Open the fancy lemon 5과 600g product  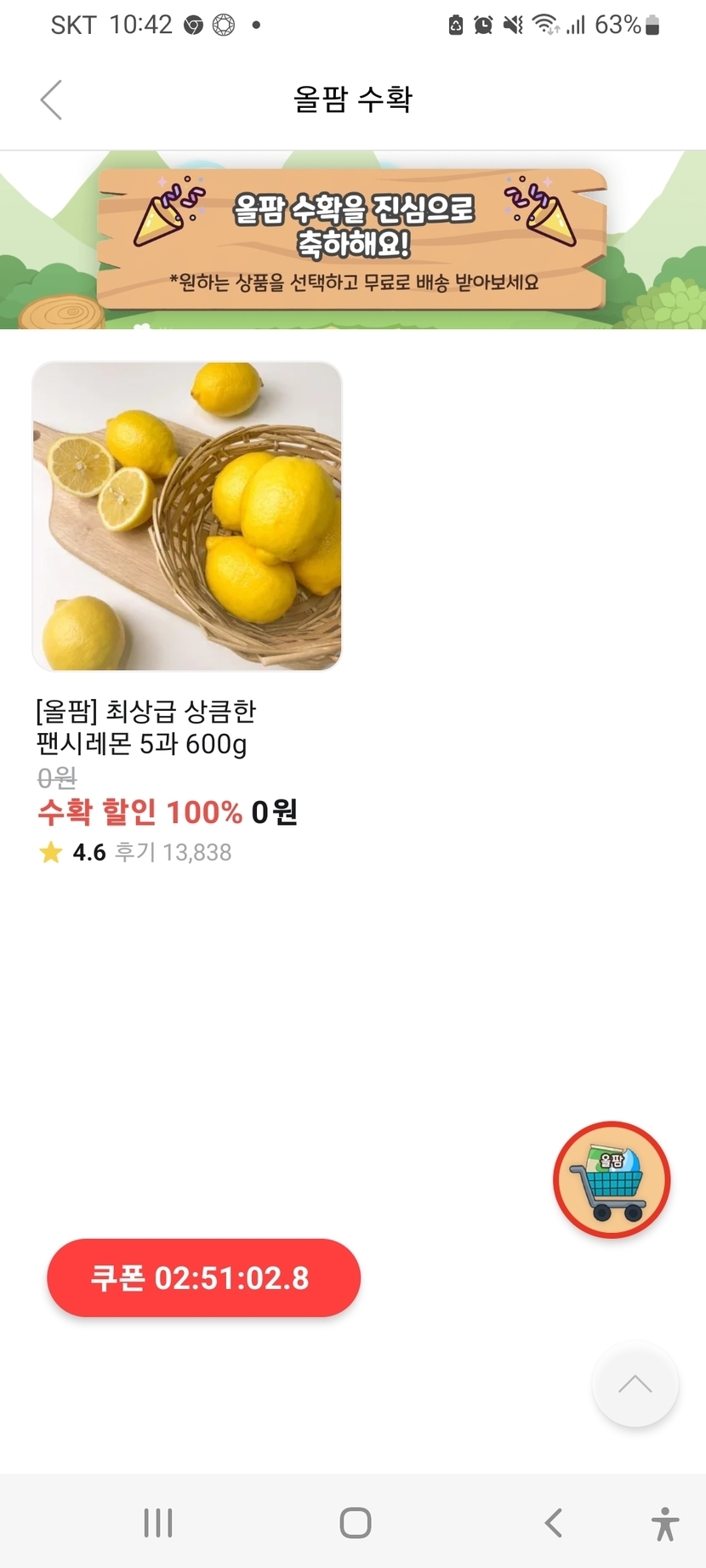coord(187,516)
